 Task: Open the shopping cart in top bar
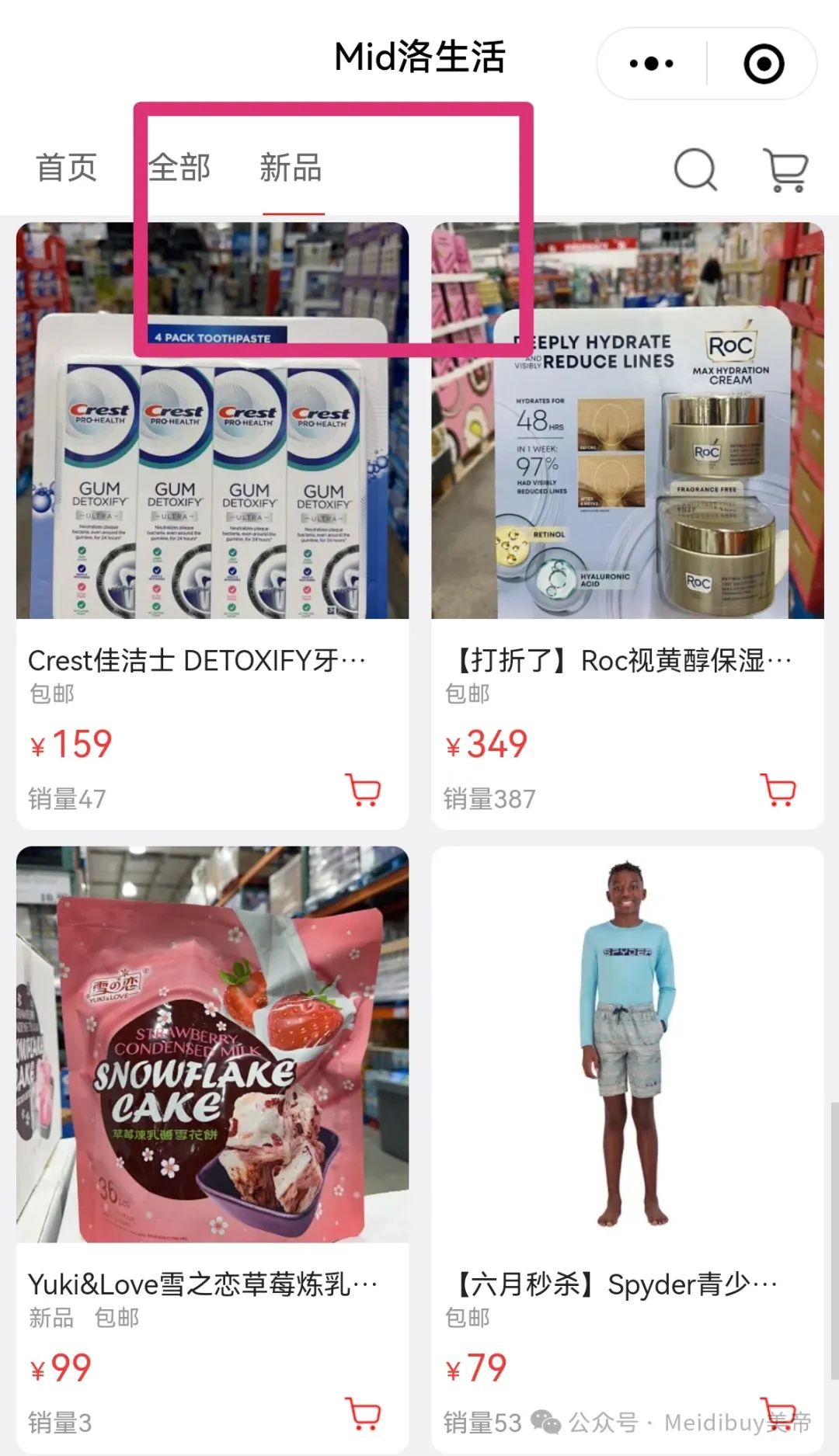tap(786, 169)
